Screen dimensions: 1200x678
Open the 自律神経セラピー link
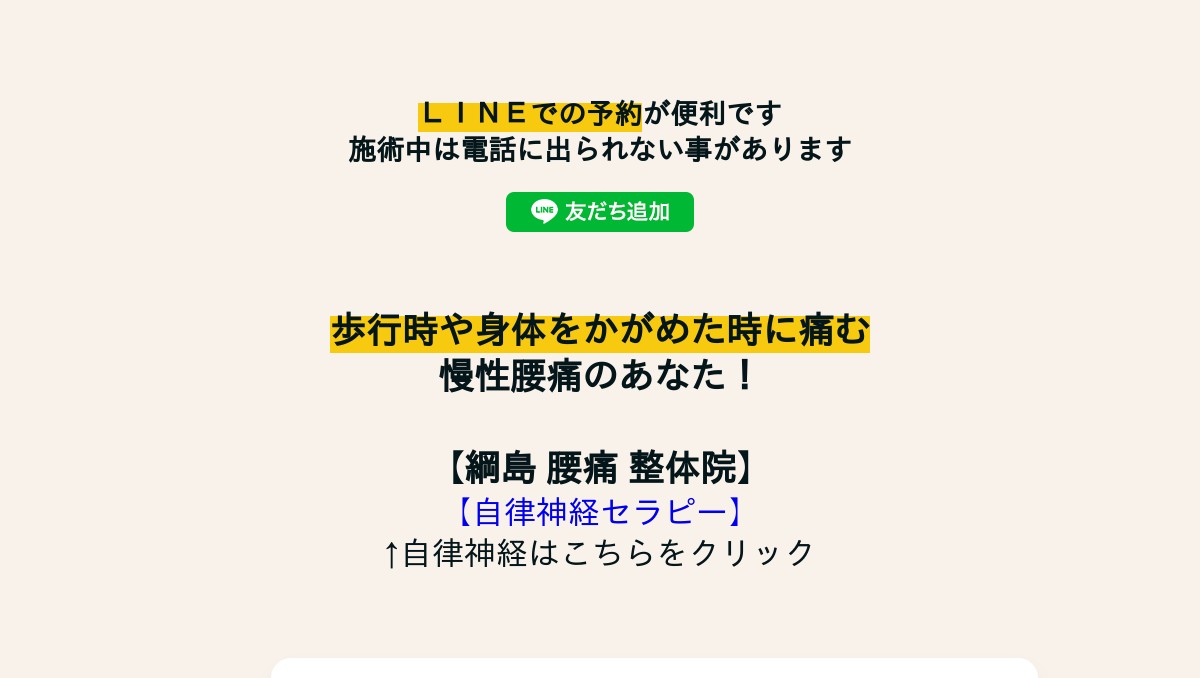click(599, 511)
